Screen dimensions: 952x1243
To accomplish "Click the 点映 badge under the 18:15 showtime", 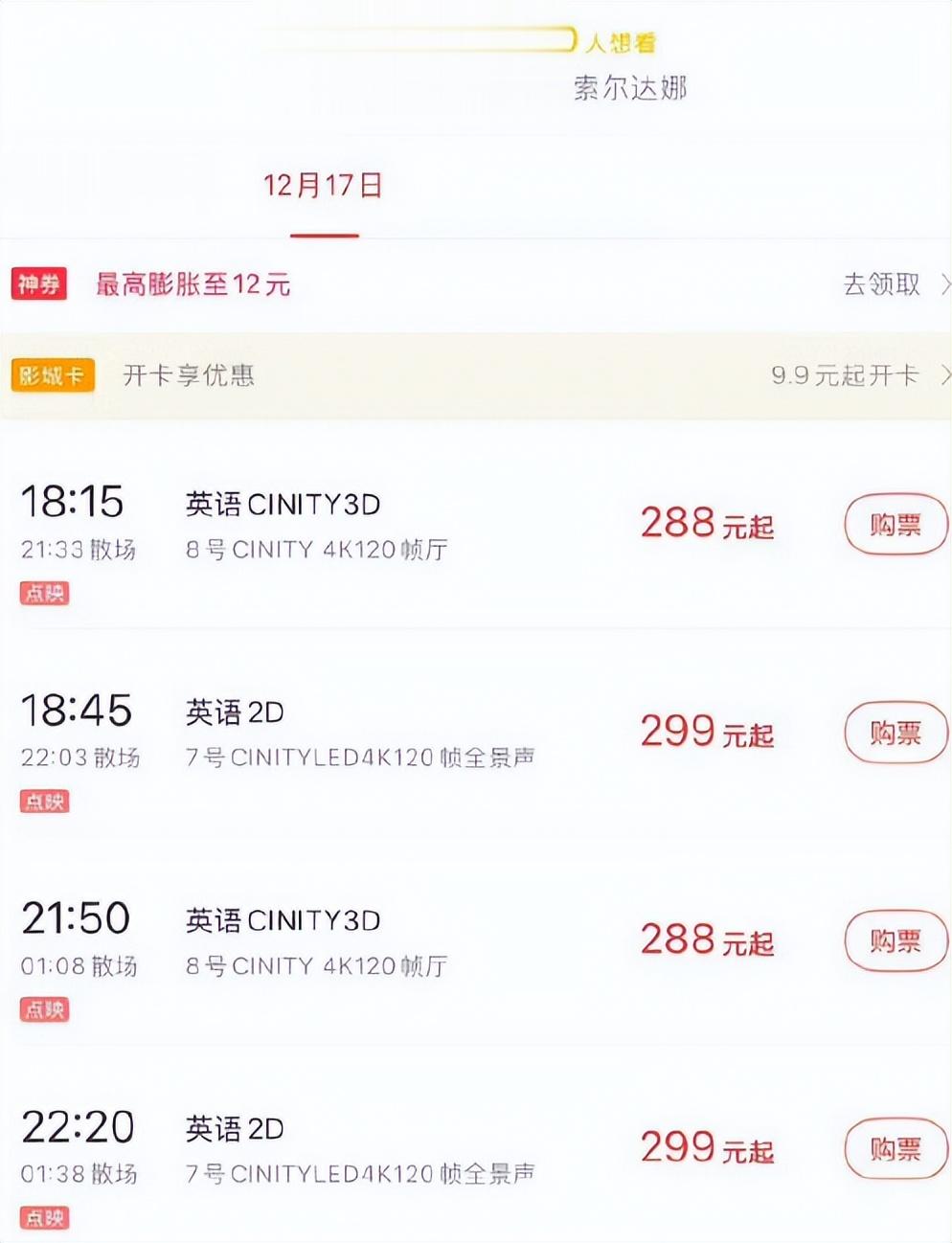I will [x=44, y=594].
